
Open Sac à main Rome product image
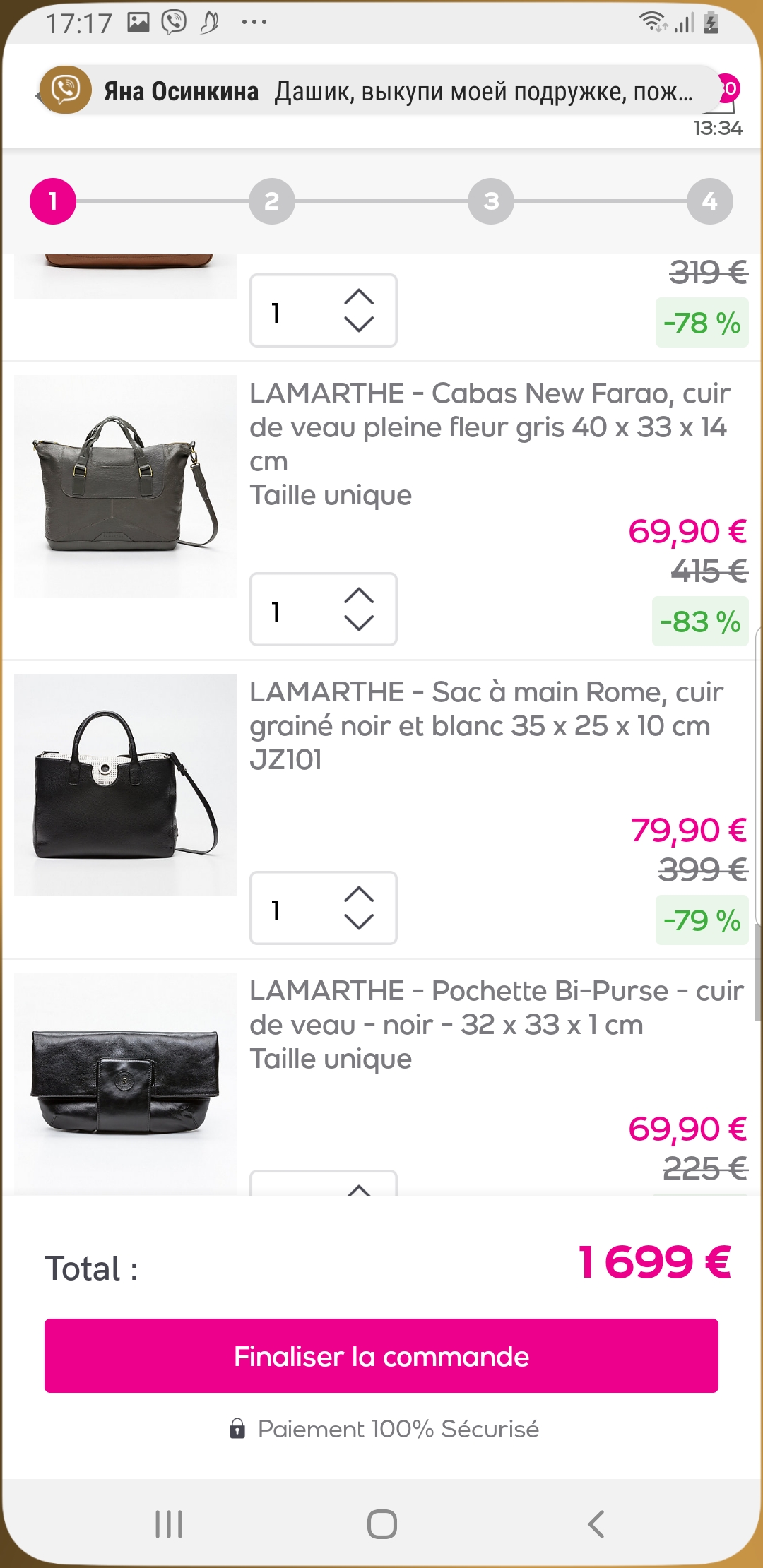(125, 785)
